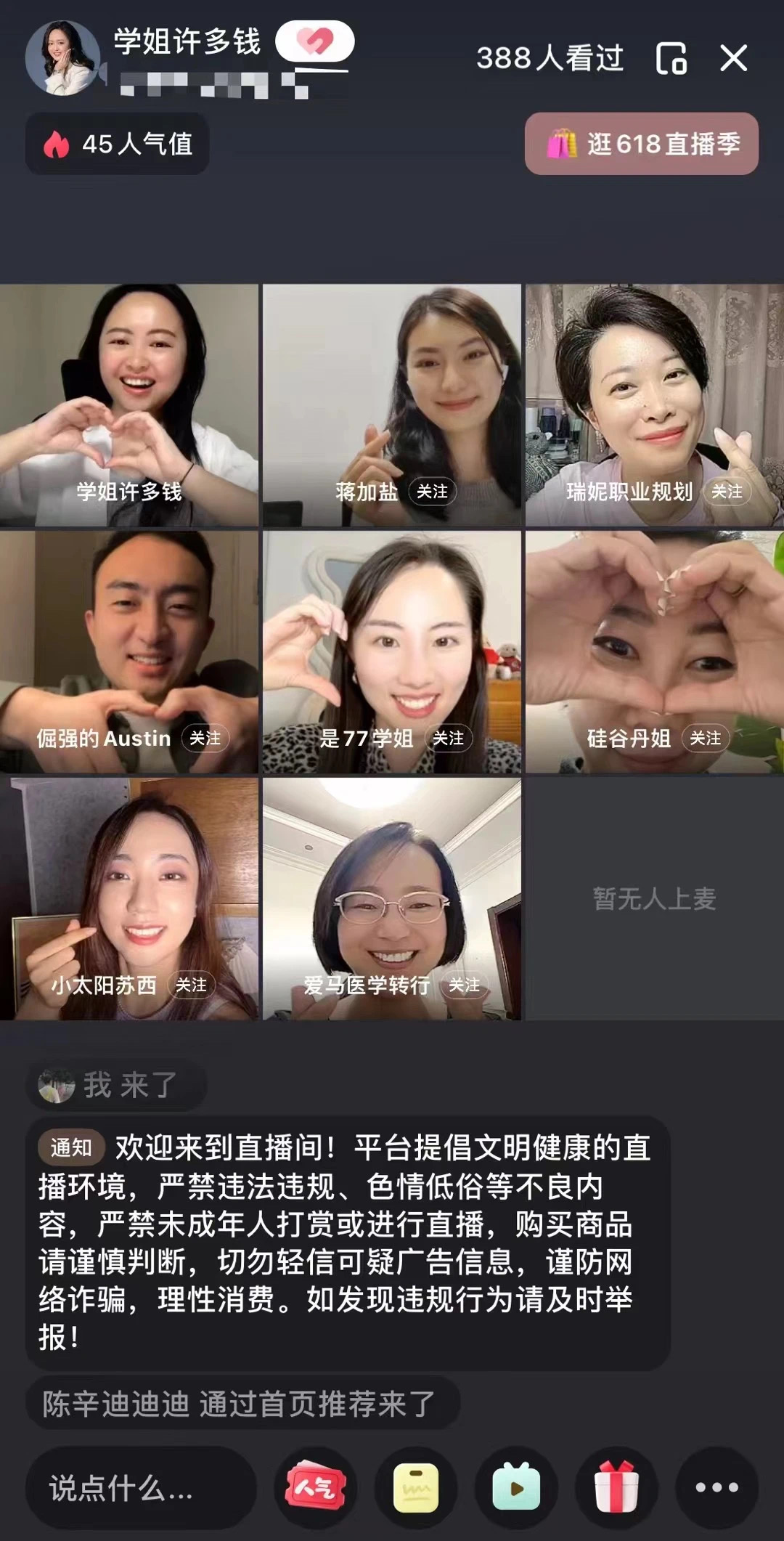This screenshot has height=1541, width=784.
Task: Send a gift with the gift box icon
Action: coord(616,1488)
